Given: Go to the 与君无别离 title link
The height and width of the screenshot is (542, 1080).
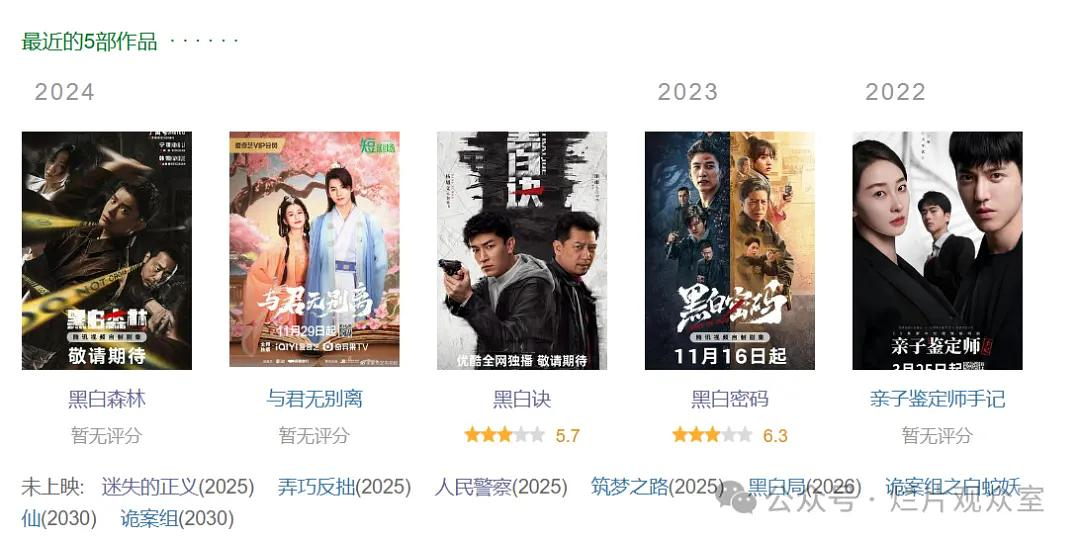Looking at the screenshot, I should coord(314,399).
